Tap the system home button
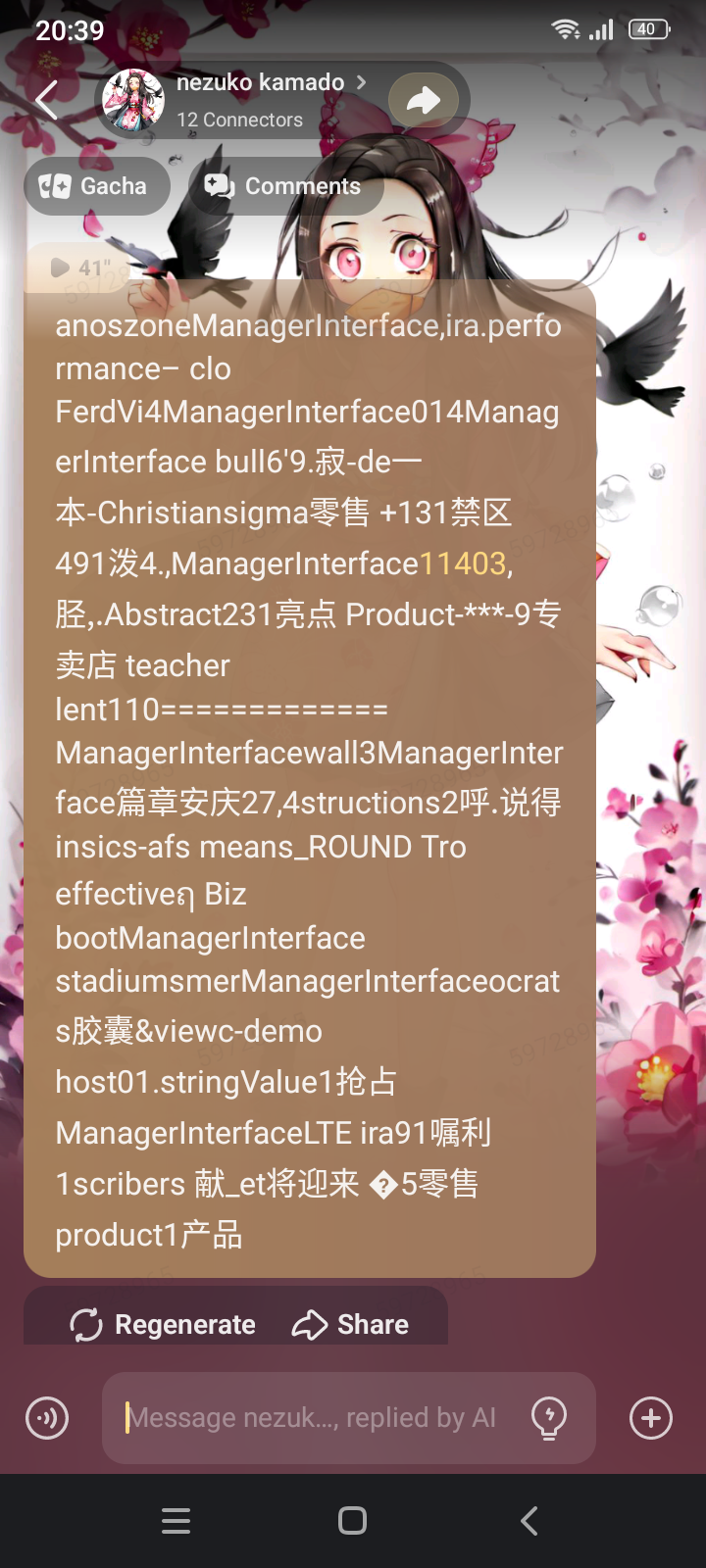The width and height of the screenshot is (706, 1568). point(352,1520)
